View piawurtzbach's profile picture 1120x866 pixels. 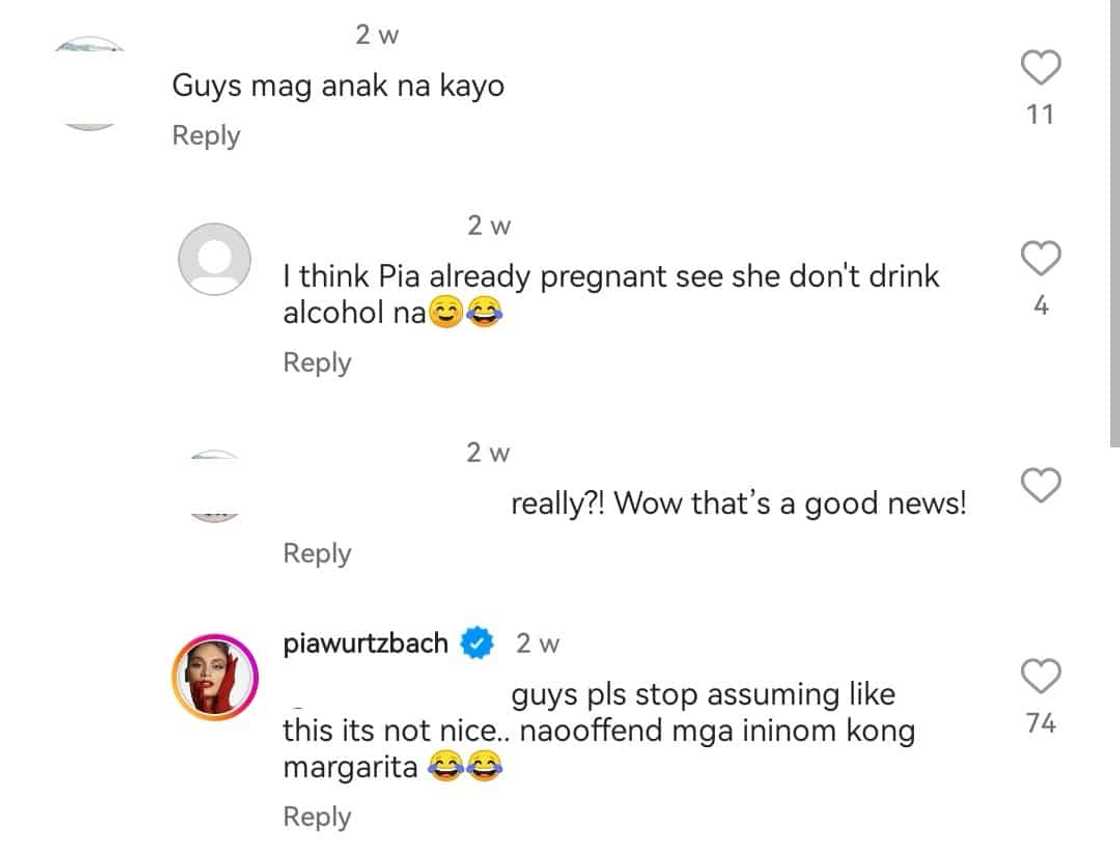tap(215, 677)
